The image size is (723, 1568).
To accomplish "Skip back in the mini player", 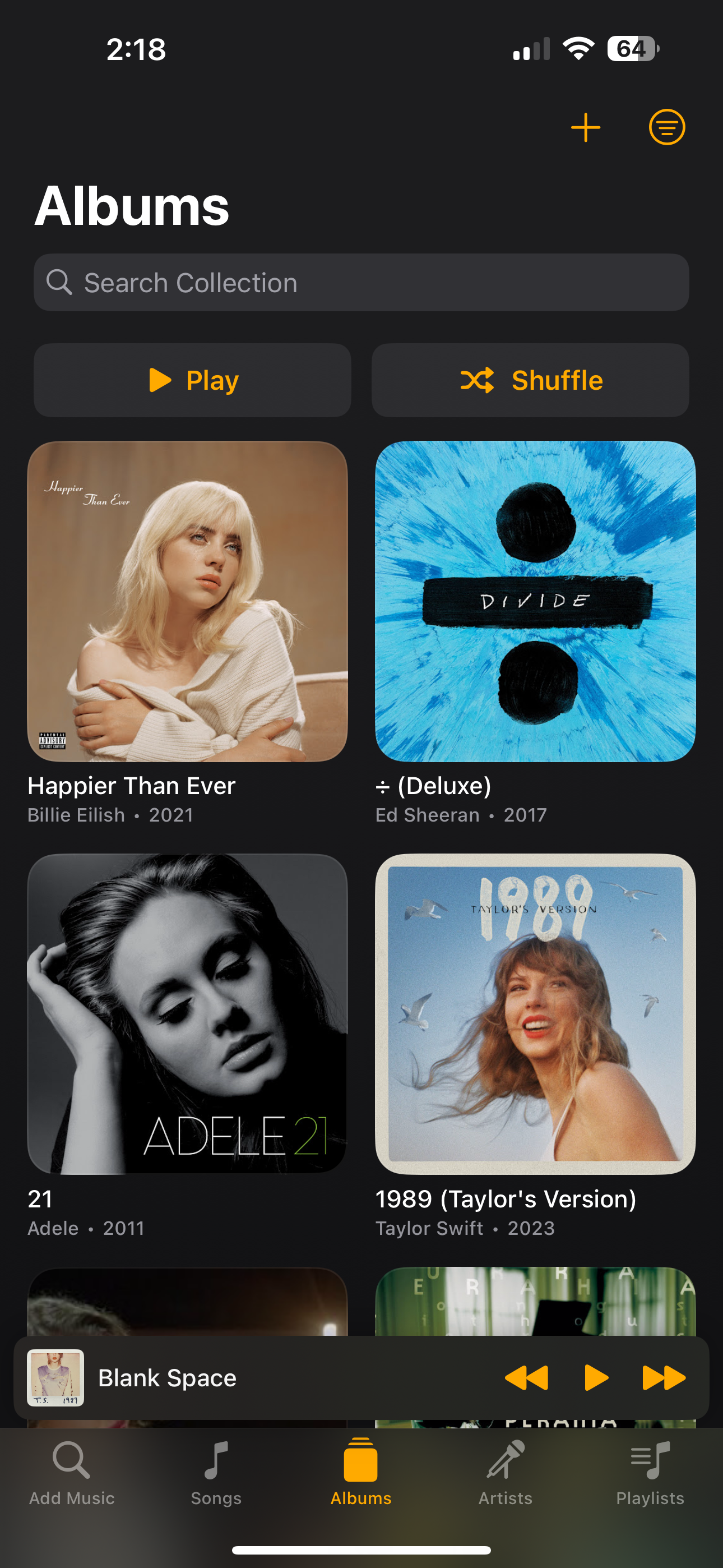I will [526, 1377].
